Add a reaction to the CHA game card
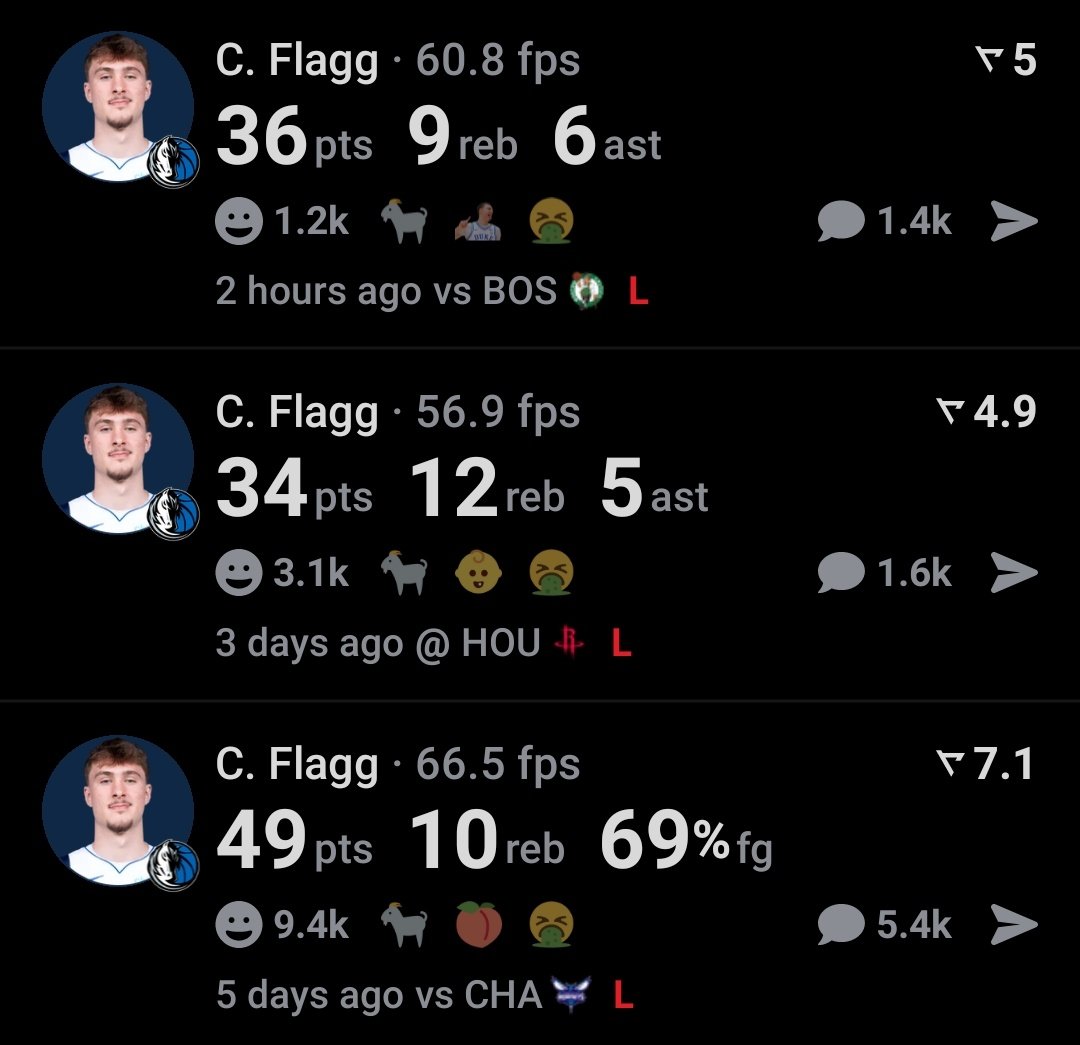The width and height of the screenshot is (1080, 1045). 239,925
